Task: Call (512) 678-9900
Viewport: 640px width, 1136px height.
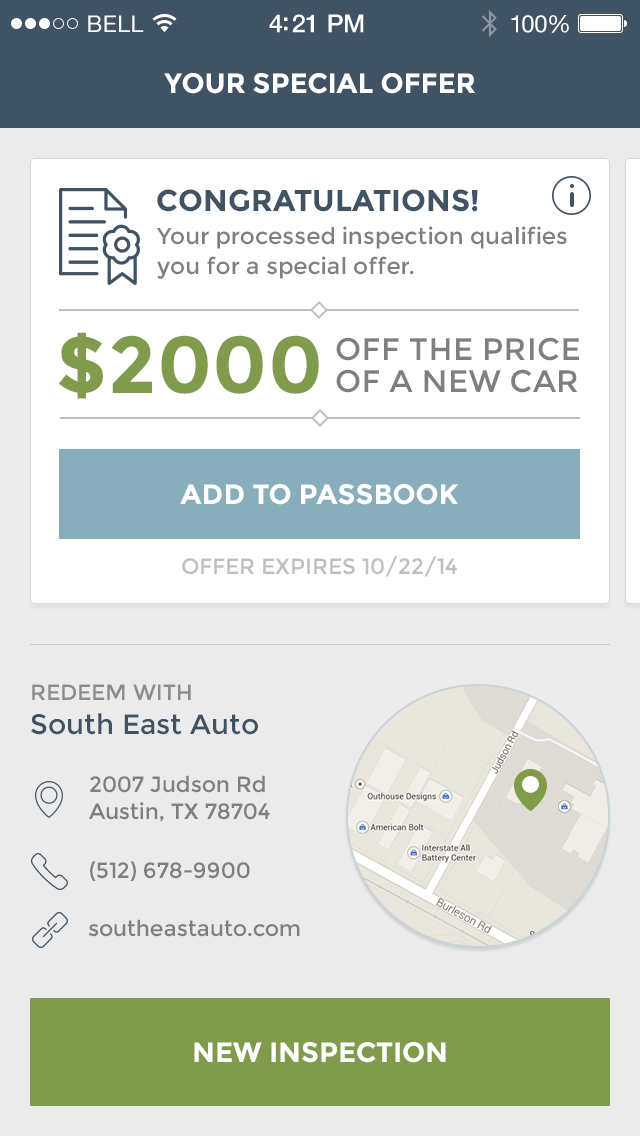Action: pyautogui.click(x=169, y=871)
